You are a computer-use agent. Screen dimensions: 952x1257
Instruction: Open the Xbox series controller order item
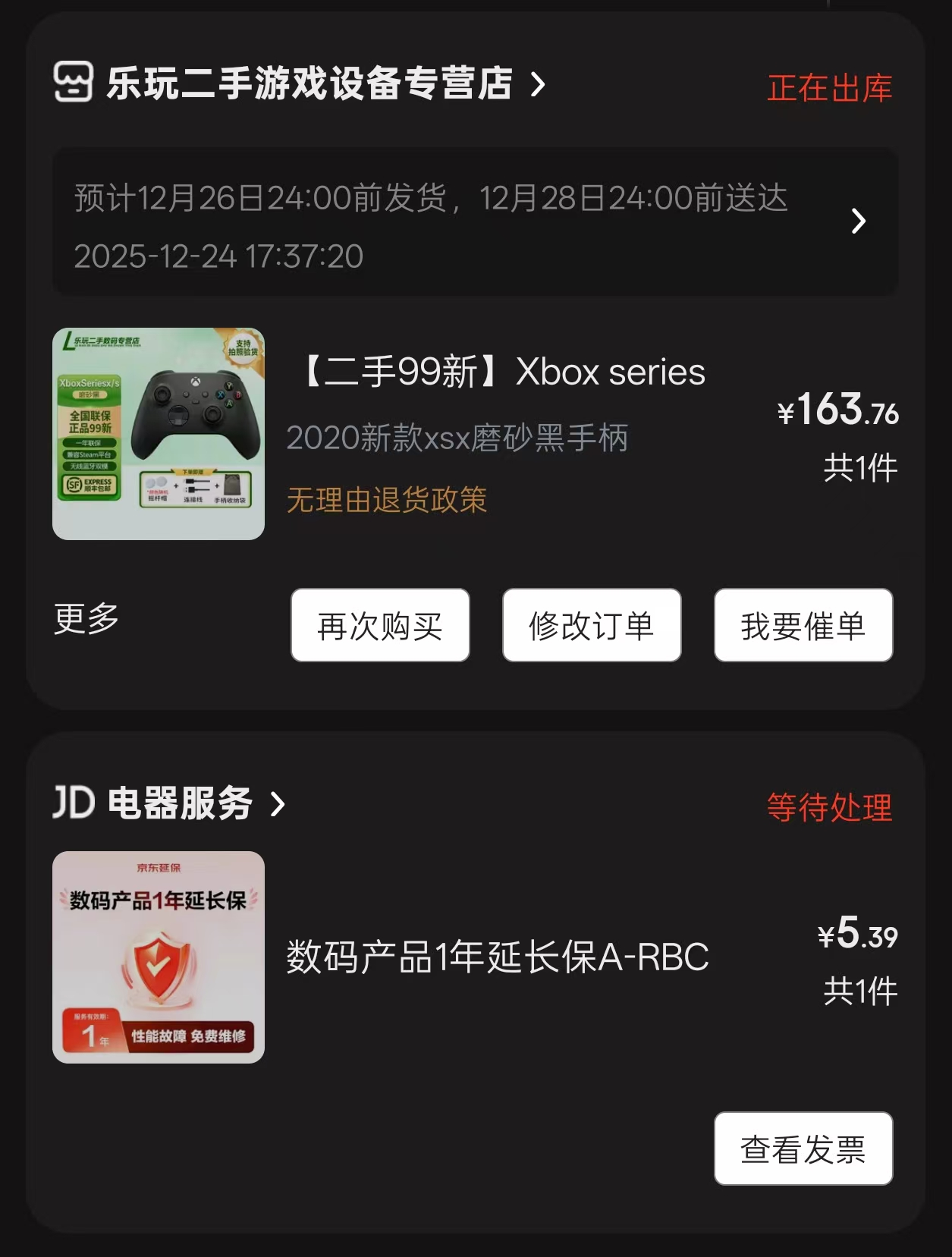tap(496, 372)
